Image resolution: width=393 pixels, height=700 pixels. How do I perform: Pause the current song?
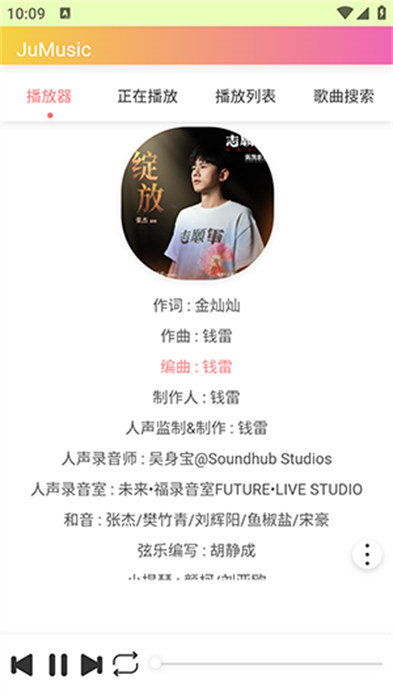58,665
